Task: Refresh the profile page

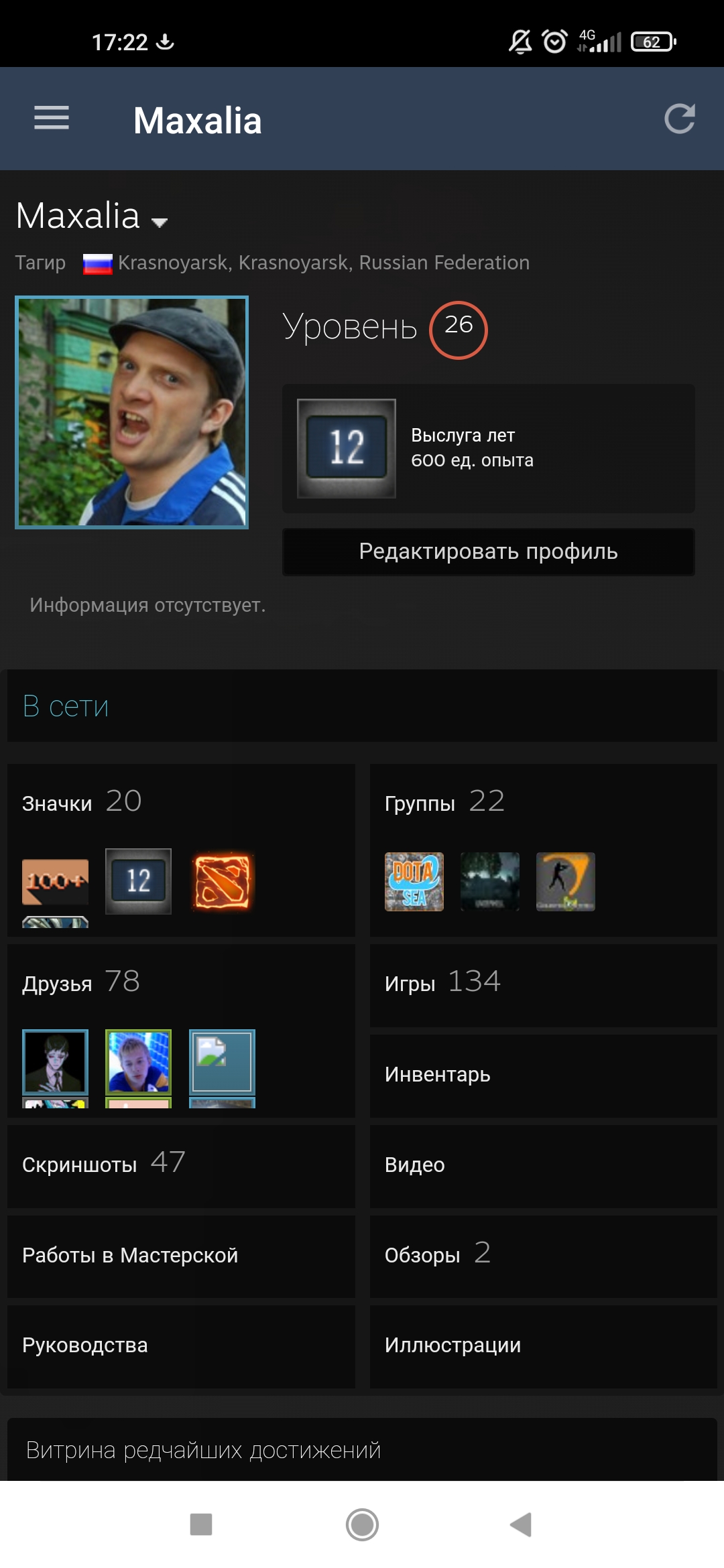Action: [x=679, y=119]
